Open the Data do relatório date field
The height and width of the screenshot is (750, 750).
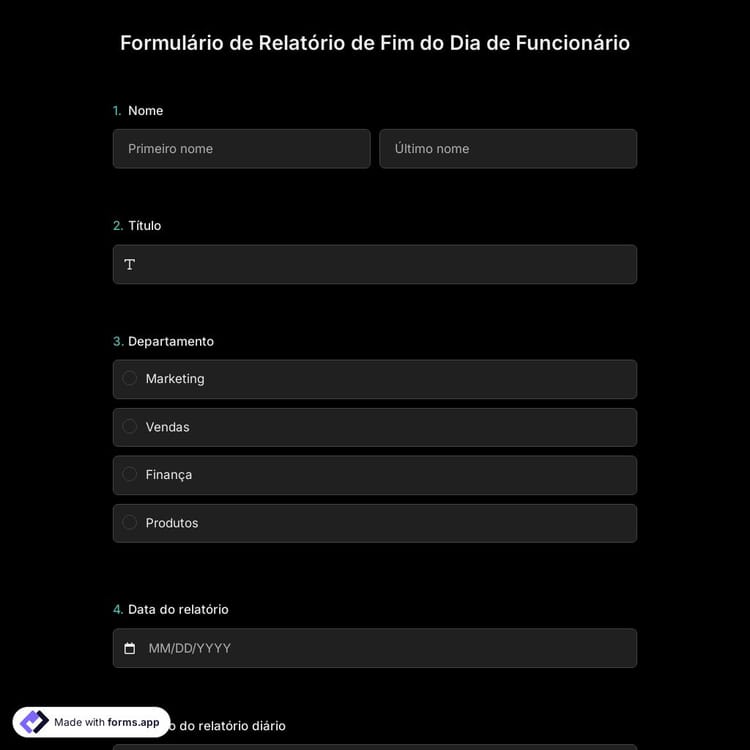click(x=374, y=648)
